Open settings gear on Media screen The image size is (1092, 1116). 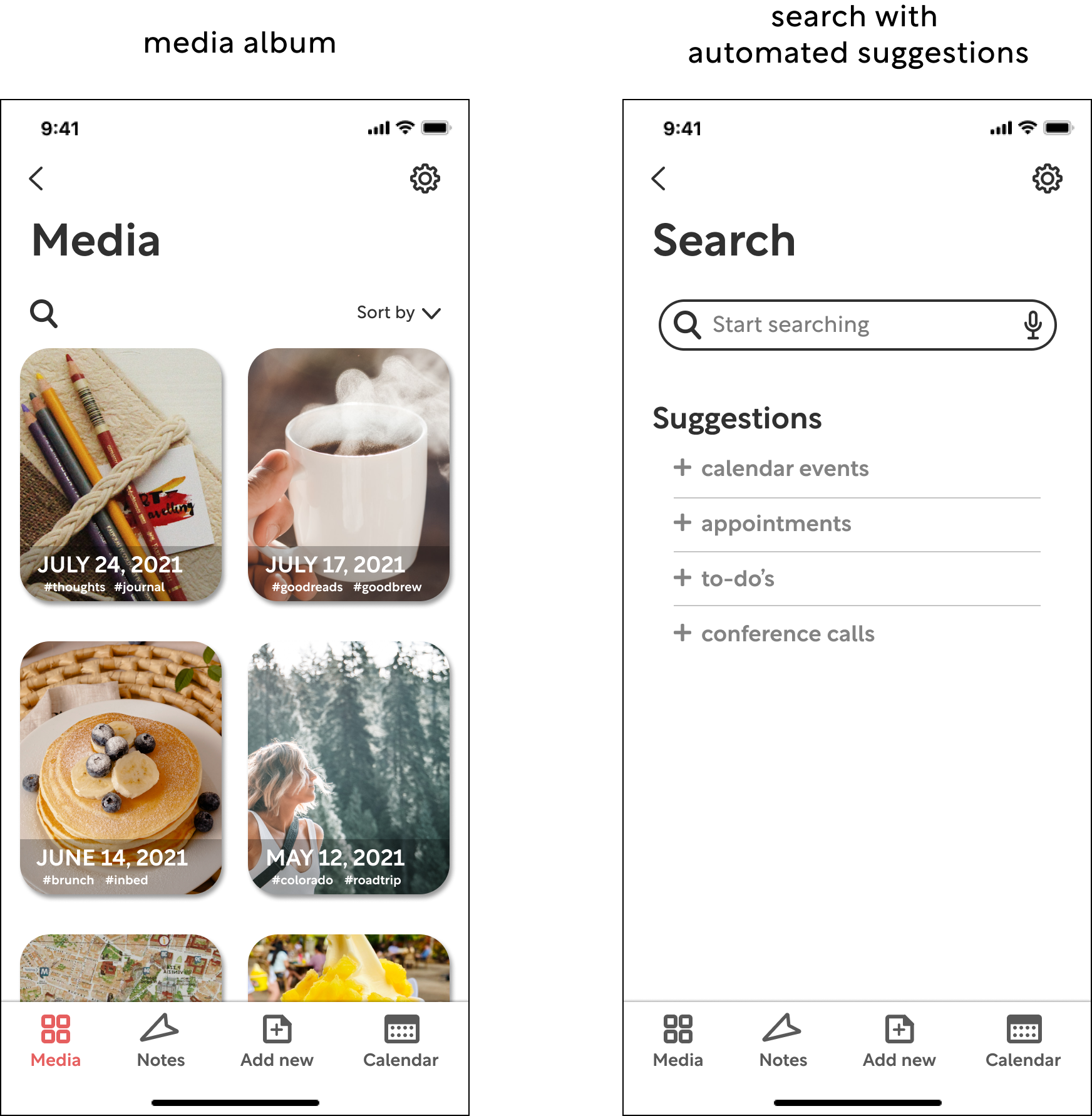[x=425, y=178]
